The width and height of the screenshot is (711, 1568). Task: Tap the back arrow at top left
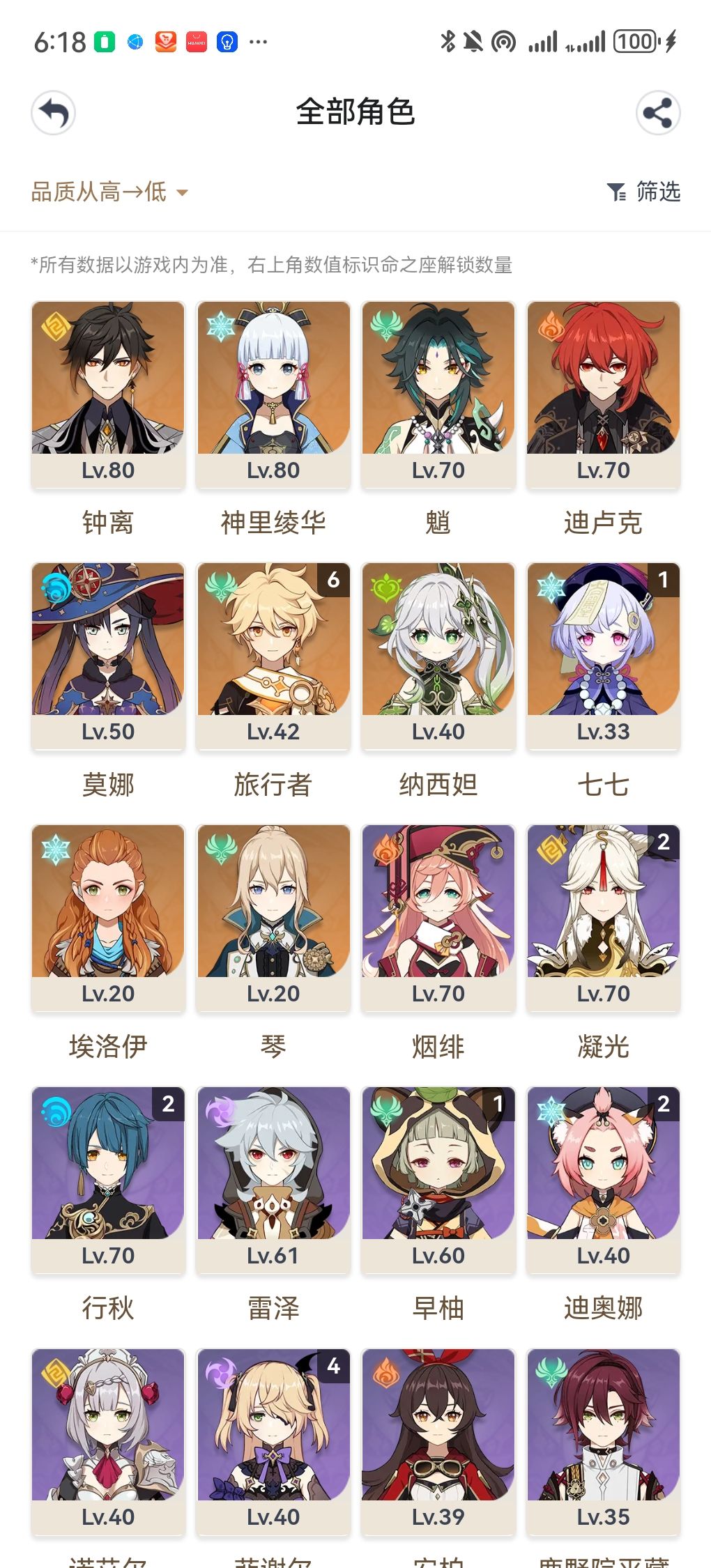[x=52, y=113]
